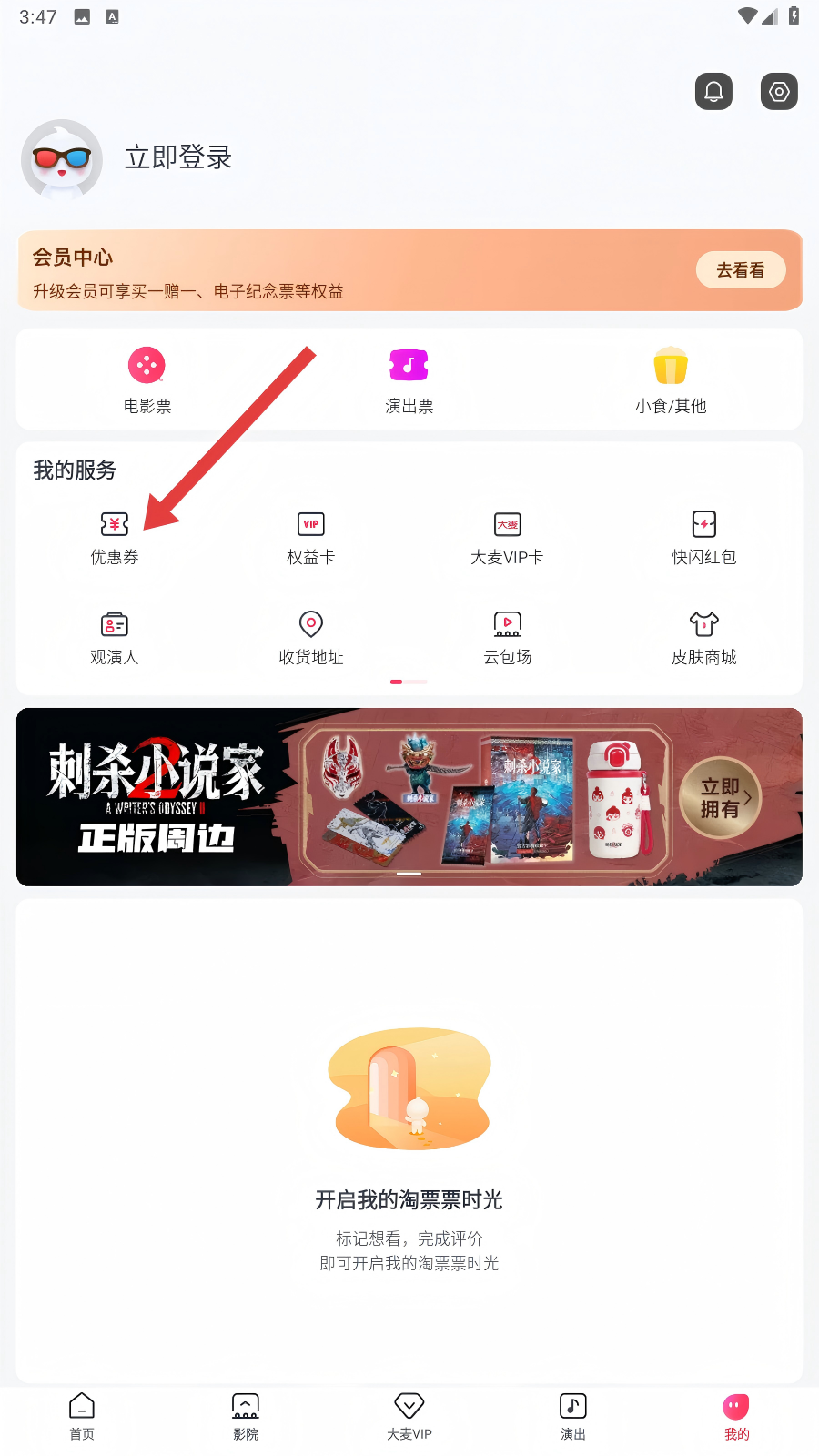Open the notifications bell
This screenshot has height=1456, width=819.
pyautogui.click(x=713, y=92)
